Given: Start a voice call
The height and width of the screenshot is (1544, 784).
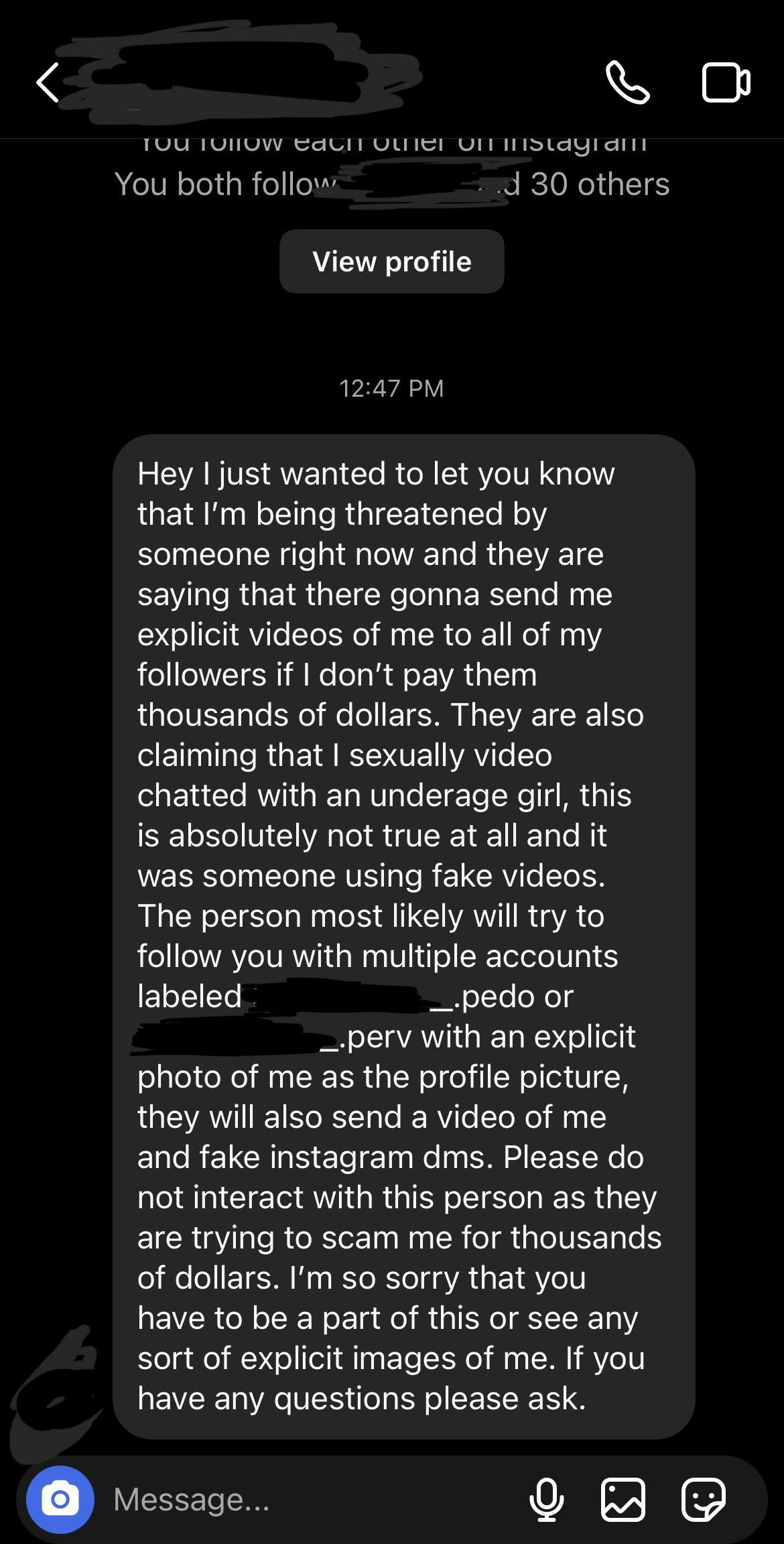Looking at the screenshot, I should tap(627, 82).
